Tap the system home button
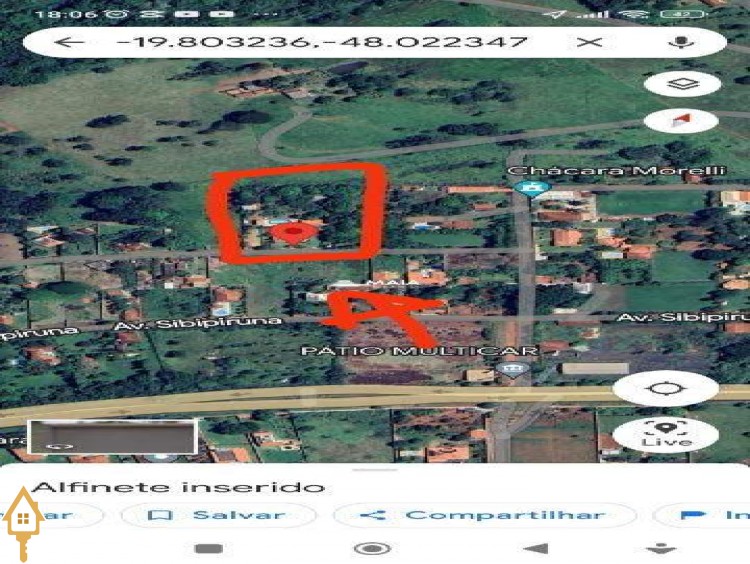750x564 pixels. pos(372,548)
